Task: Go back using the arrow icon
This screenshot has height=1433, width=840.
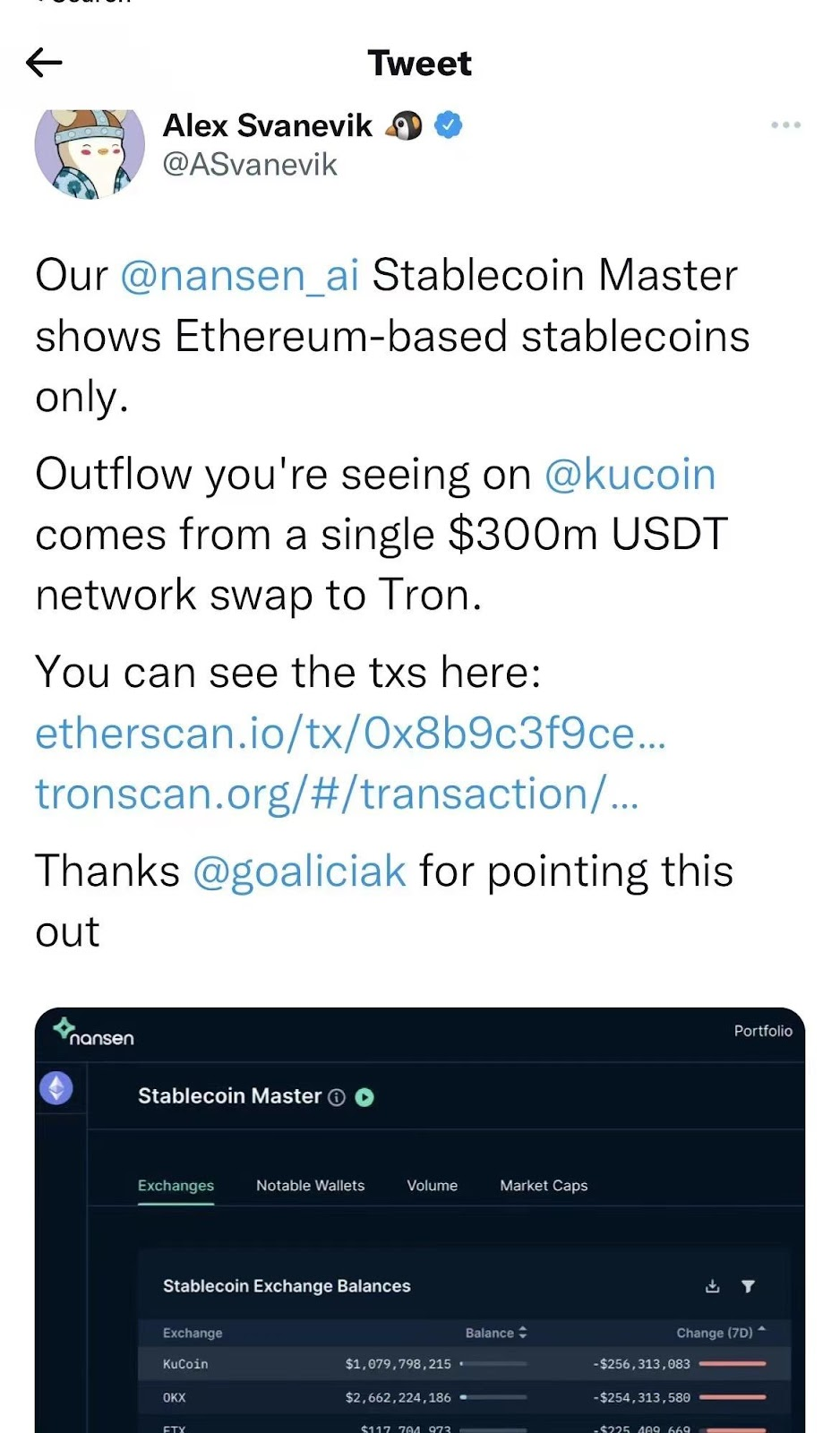Action: (x=44, y=63)
